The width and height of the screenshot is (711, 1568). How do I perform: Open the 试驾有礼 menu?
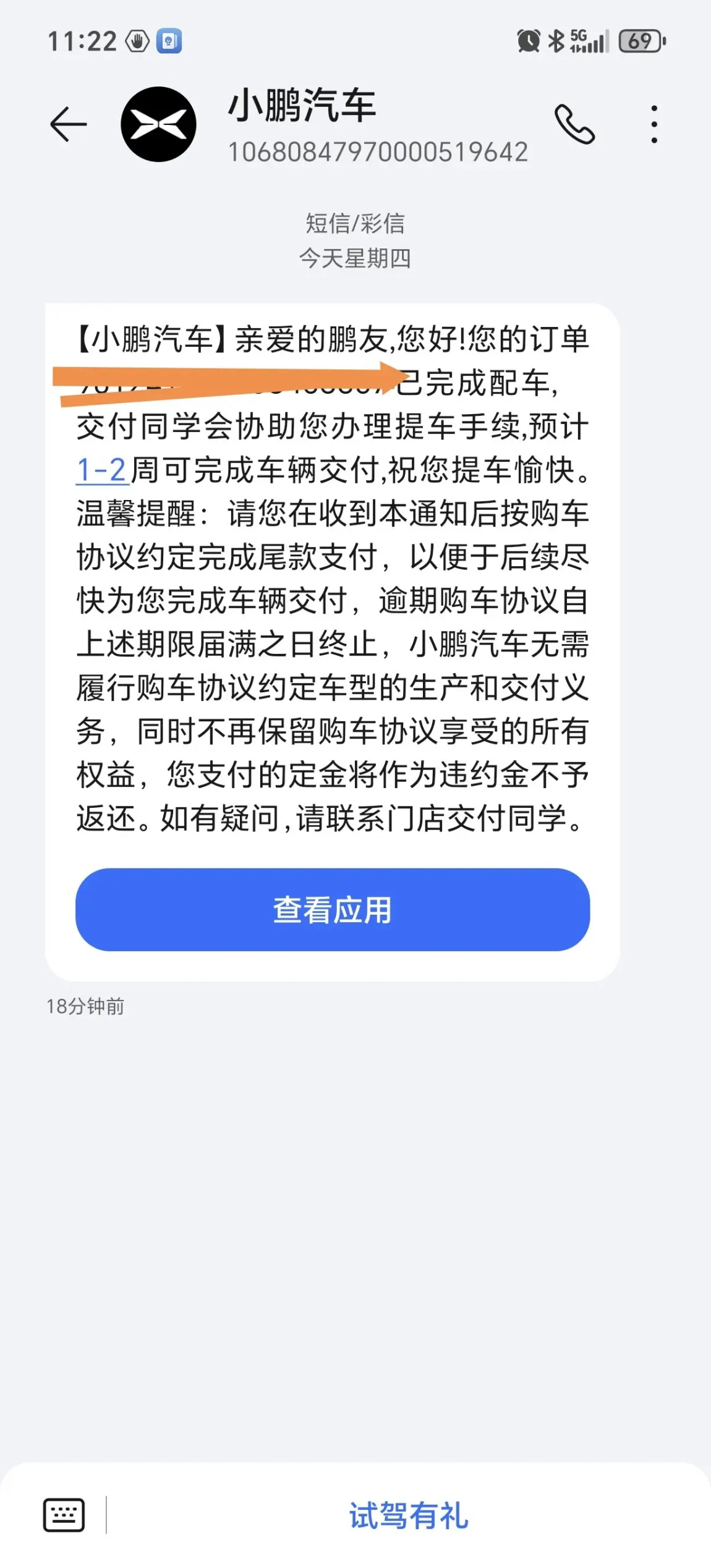pos(409,1515)
